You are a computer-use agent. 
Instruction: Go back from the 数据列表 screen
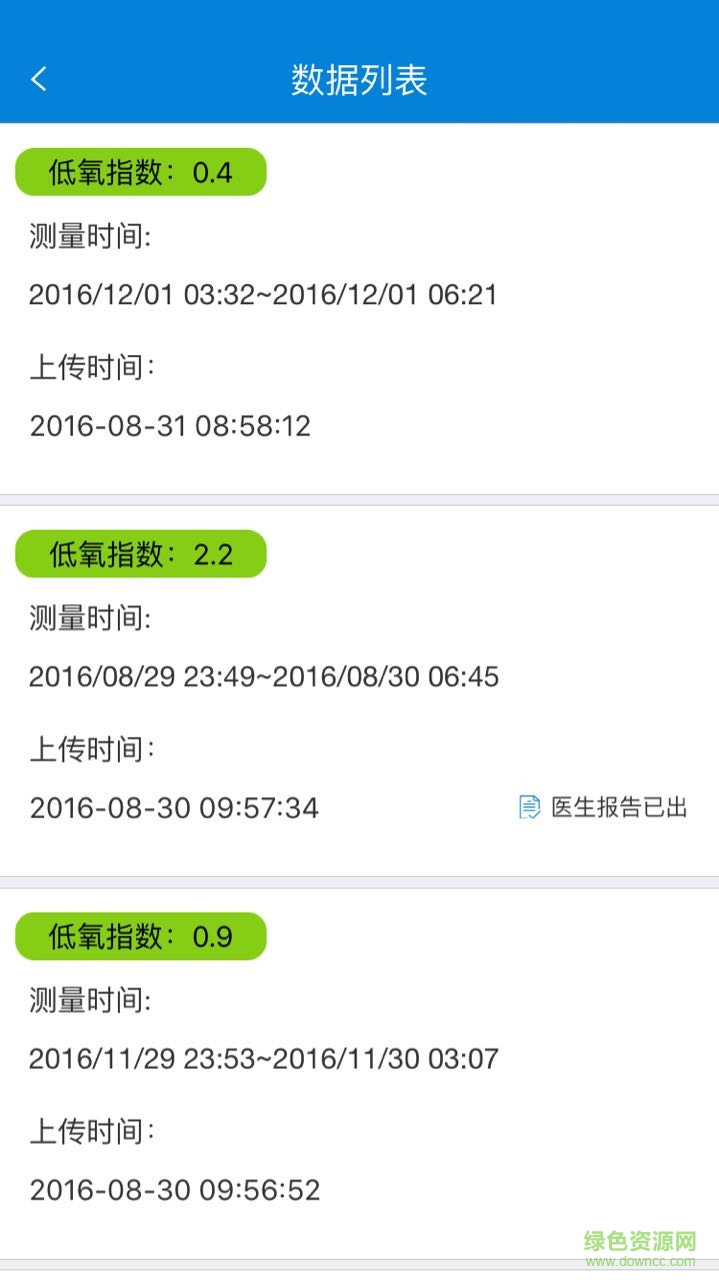(x=39, y=79)
